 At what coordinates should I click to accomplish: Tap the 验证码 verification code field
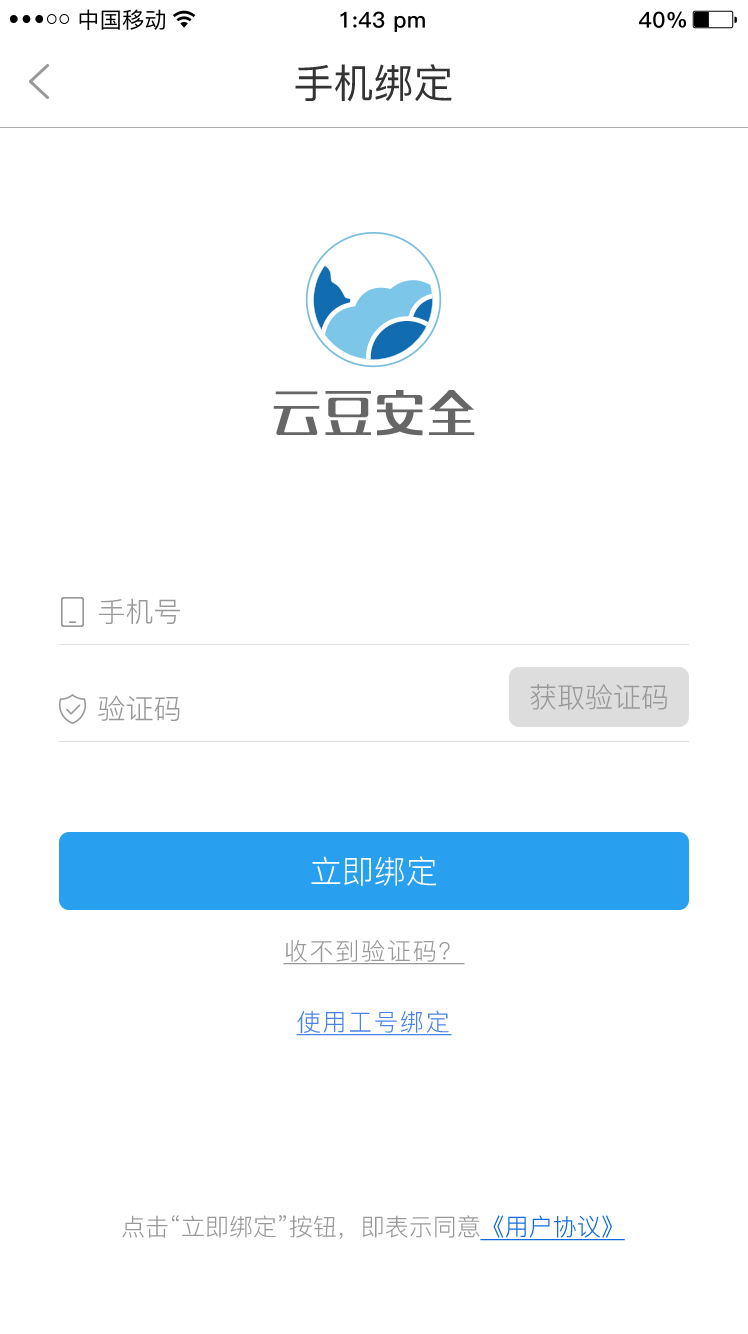pos(290,709)
